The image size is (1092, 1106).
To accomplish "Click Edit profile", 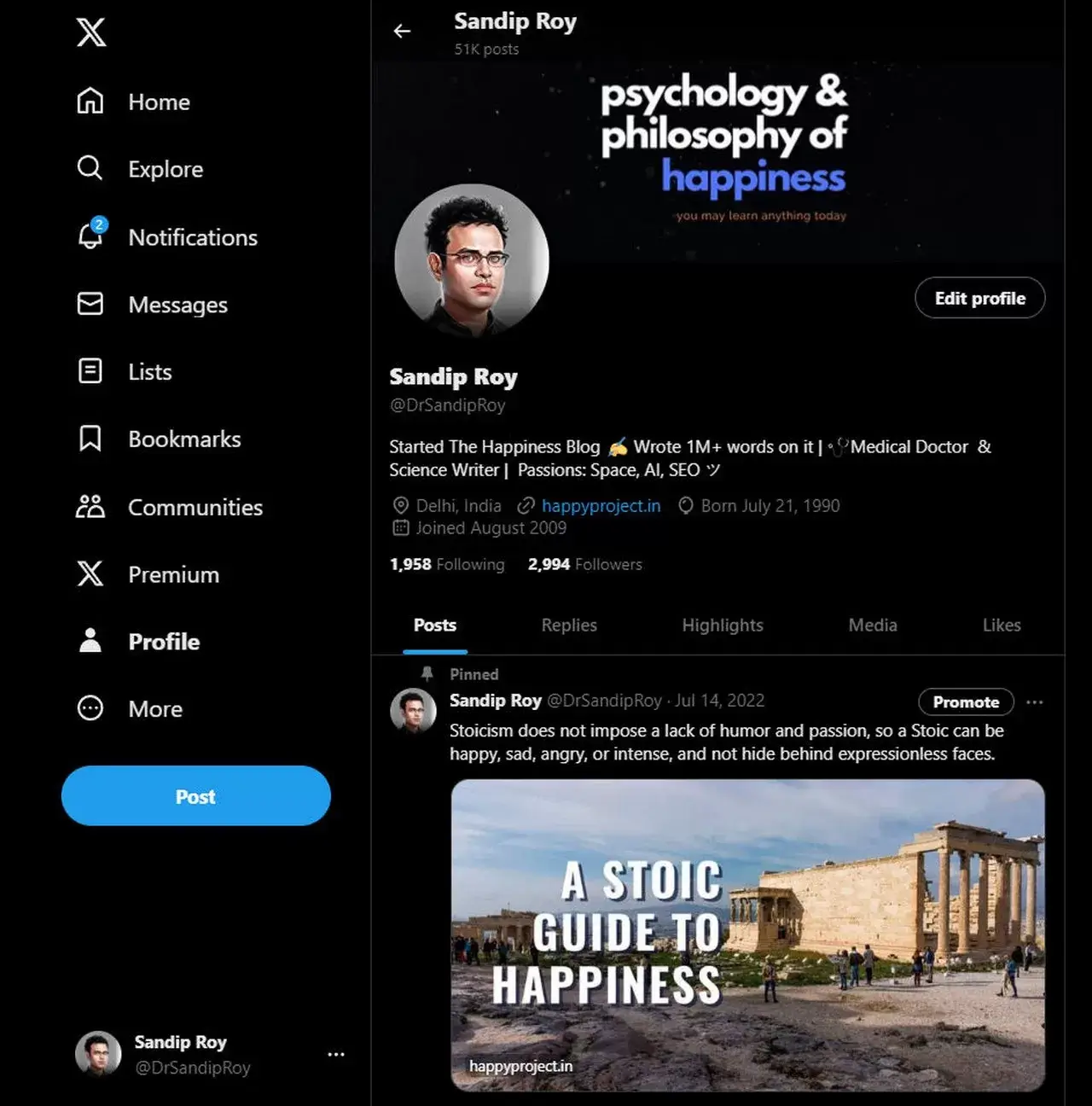I will pos(979,298).
